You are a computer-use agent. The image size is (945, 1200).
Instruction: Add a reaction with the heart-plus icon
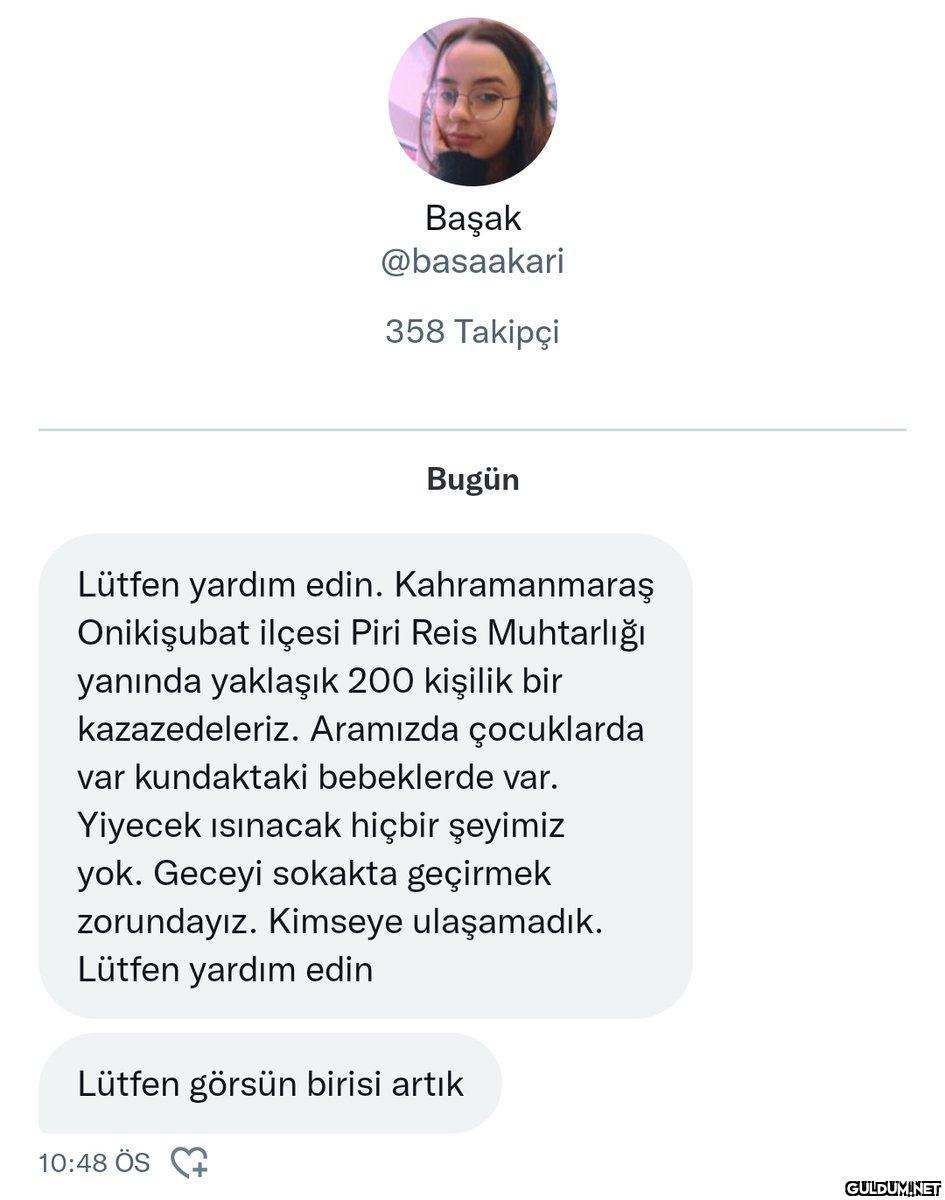point(189,1162)
